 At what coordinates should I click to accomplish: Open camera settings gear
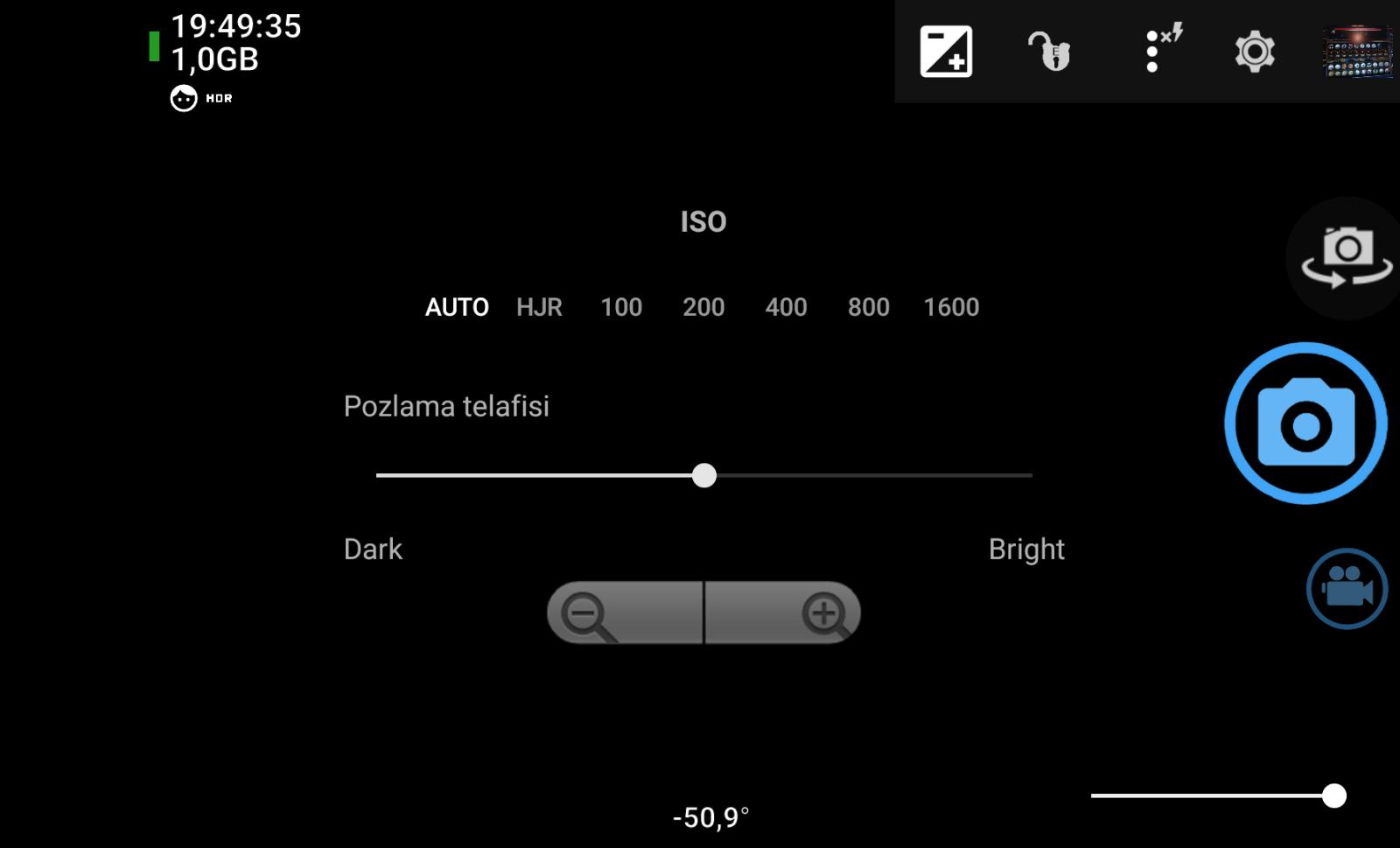[1255, 52]
